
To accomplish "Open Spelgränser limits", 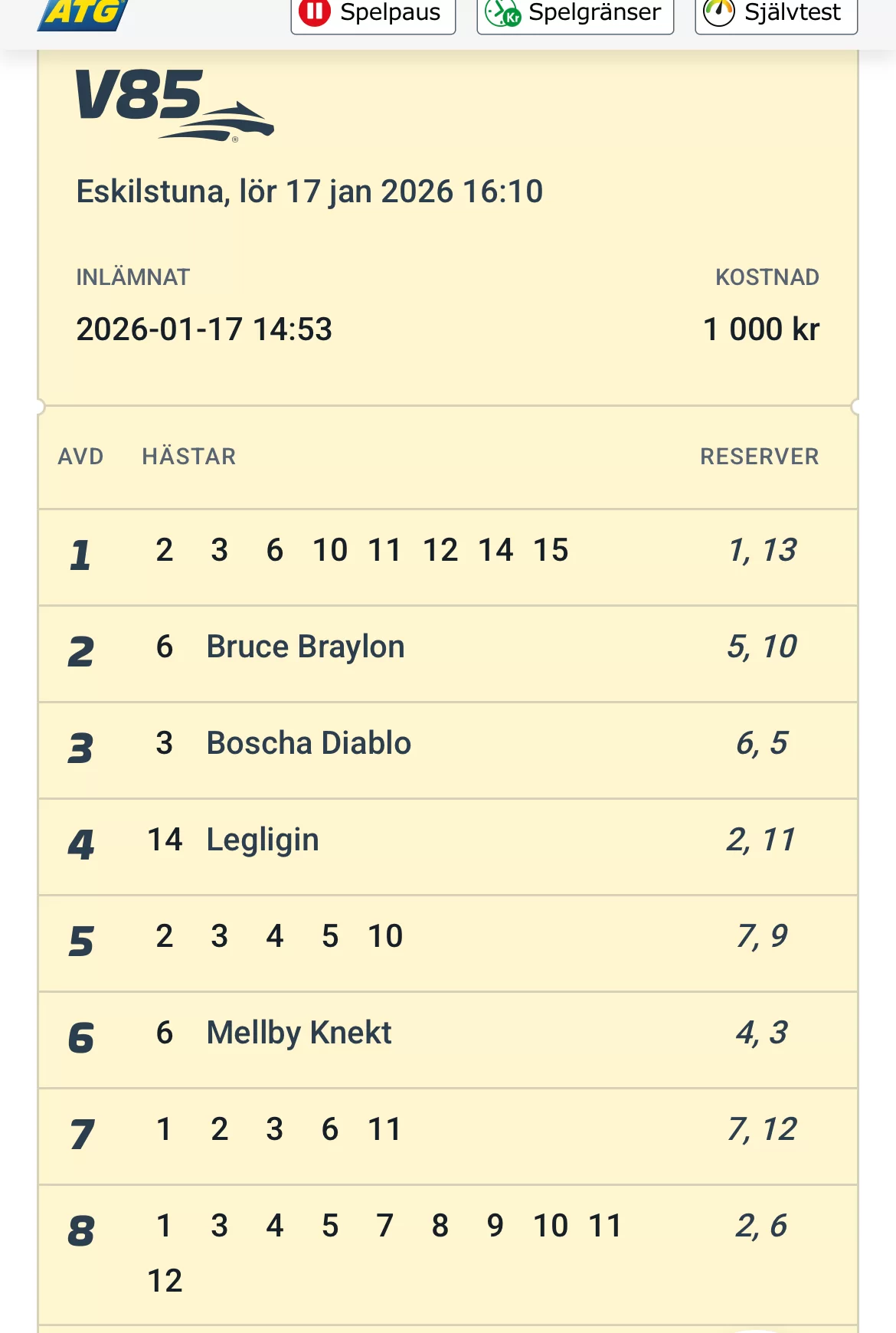I will 575,14.
